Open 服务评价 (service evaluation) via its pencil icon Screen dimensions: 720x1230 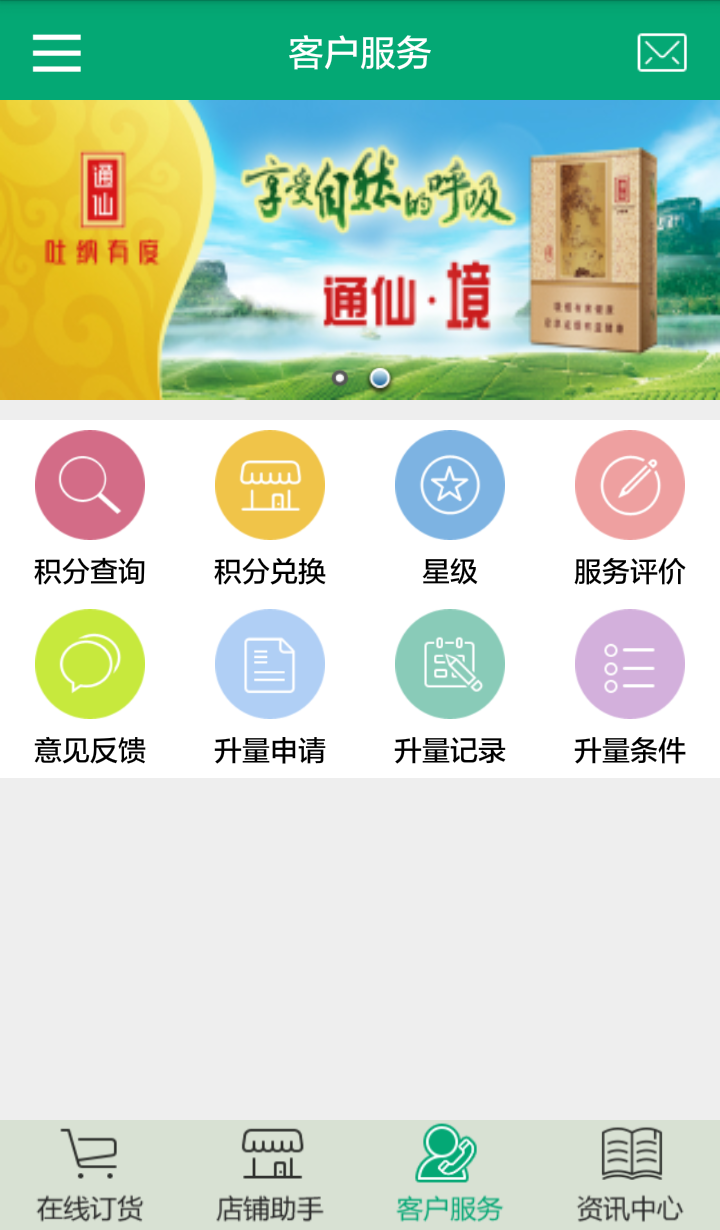629,484
